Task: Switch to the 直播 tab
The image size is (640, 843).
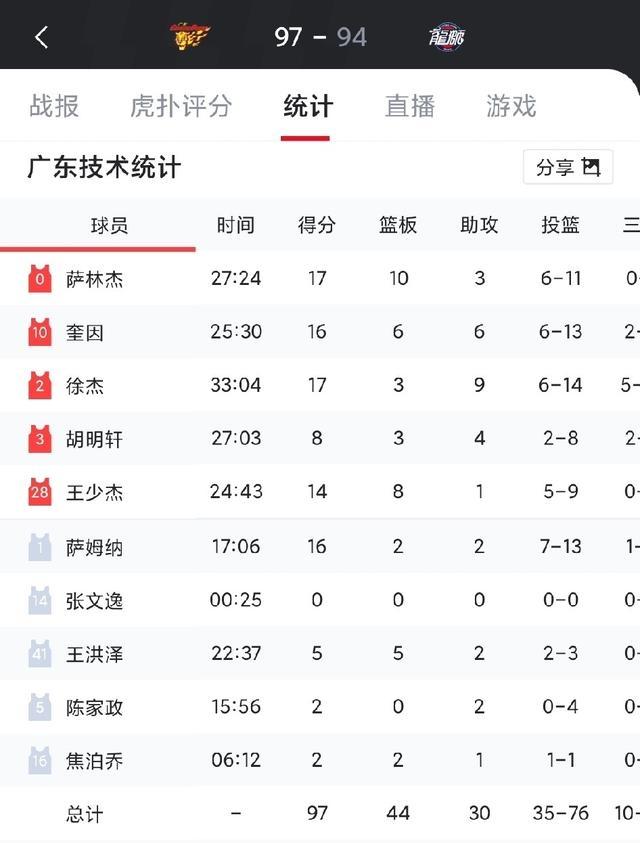Action: 410,106
